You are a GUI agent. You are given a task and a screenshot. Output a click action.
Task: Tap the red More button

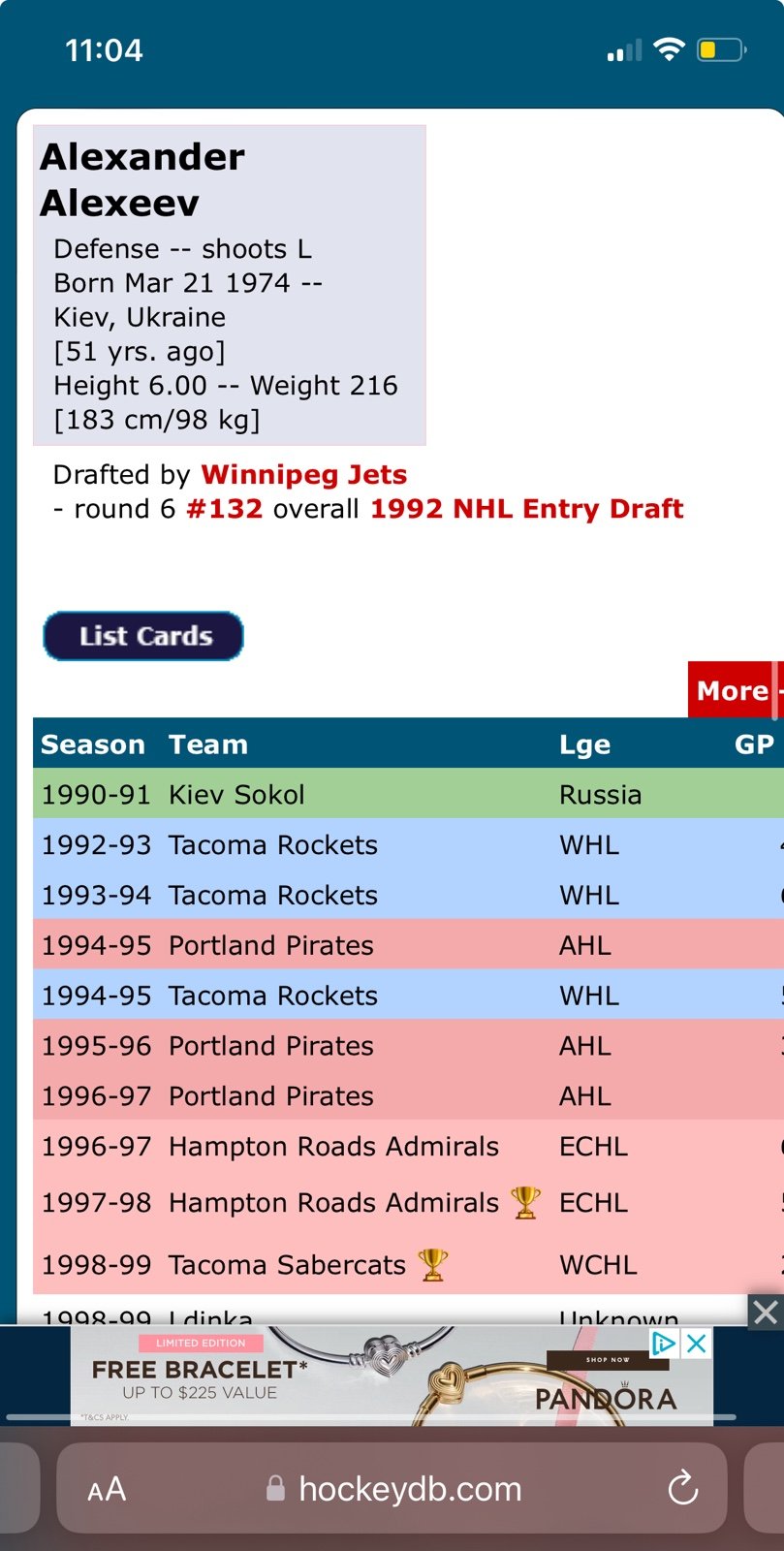[734, 690]
